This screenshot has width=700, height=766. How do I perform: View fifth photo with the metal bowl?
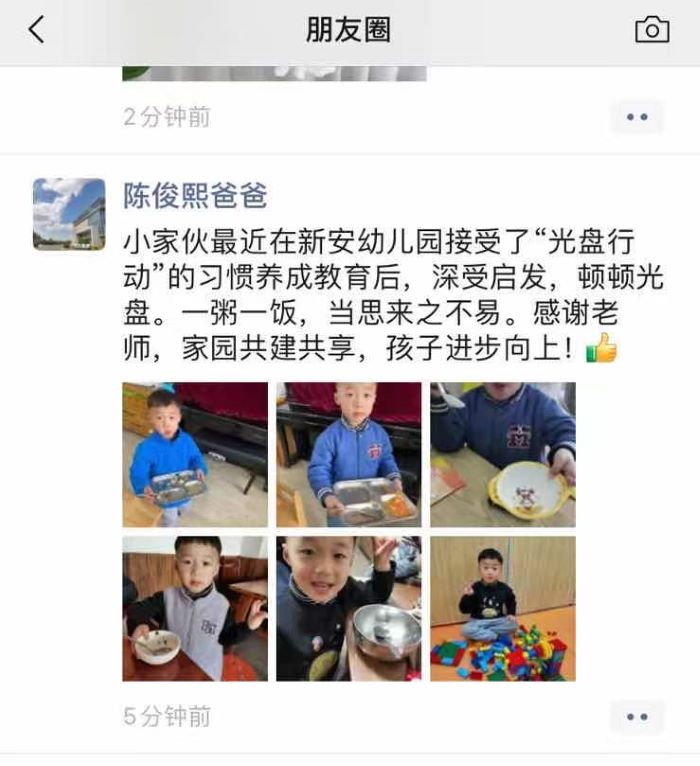pos(349,609)
